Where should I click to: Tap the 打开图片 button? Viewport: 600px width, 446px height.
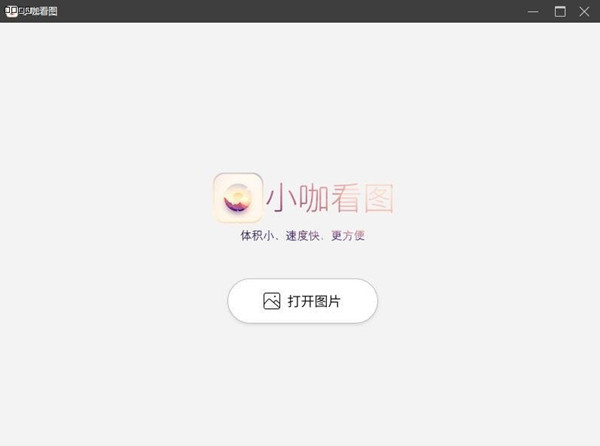[x=302, y=301]
